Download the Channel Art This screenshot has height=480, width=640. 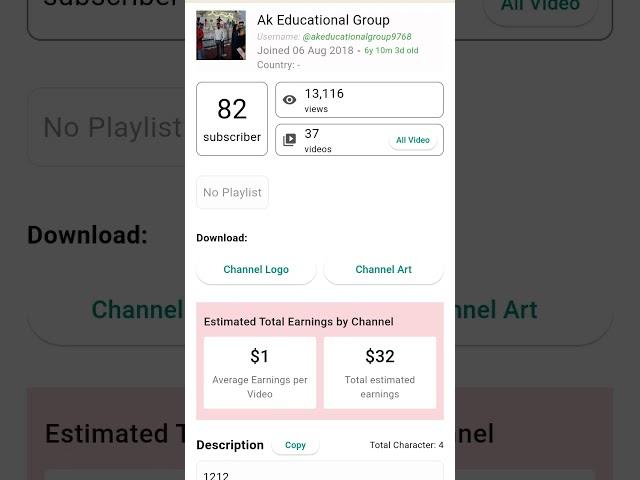pyautogui.click(x=383, y=270)
